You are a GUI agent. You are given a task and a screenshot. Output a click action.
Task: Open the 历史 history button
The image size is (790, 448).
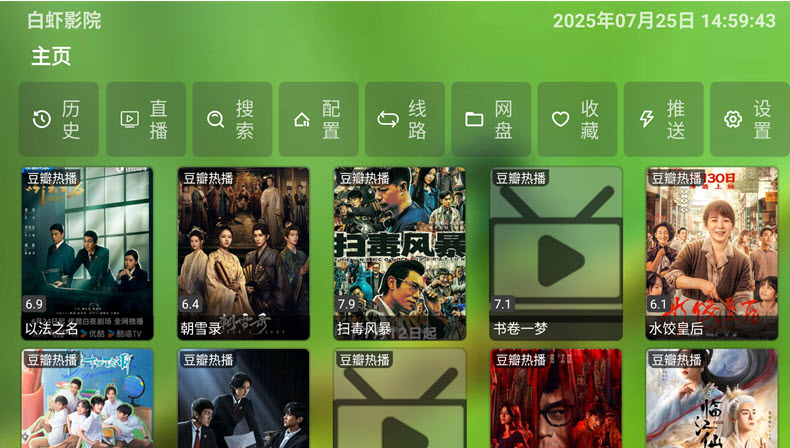pyautogui.click(x=58, y=119)
